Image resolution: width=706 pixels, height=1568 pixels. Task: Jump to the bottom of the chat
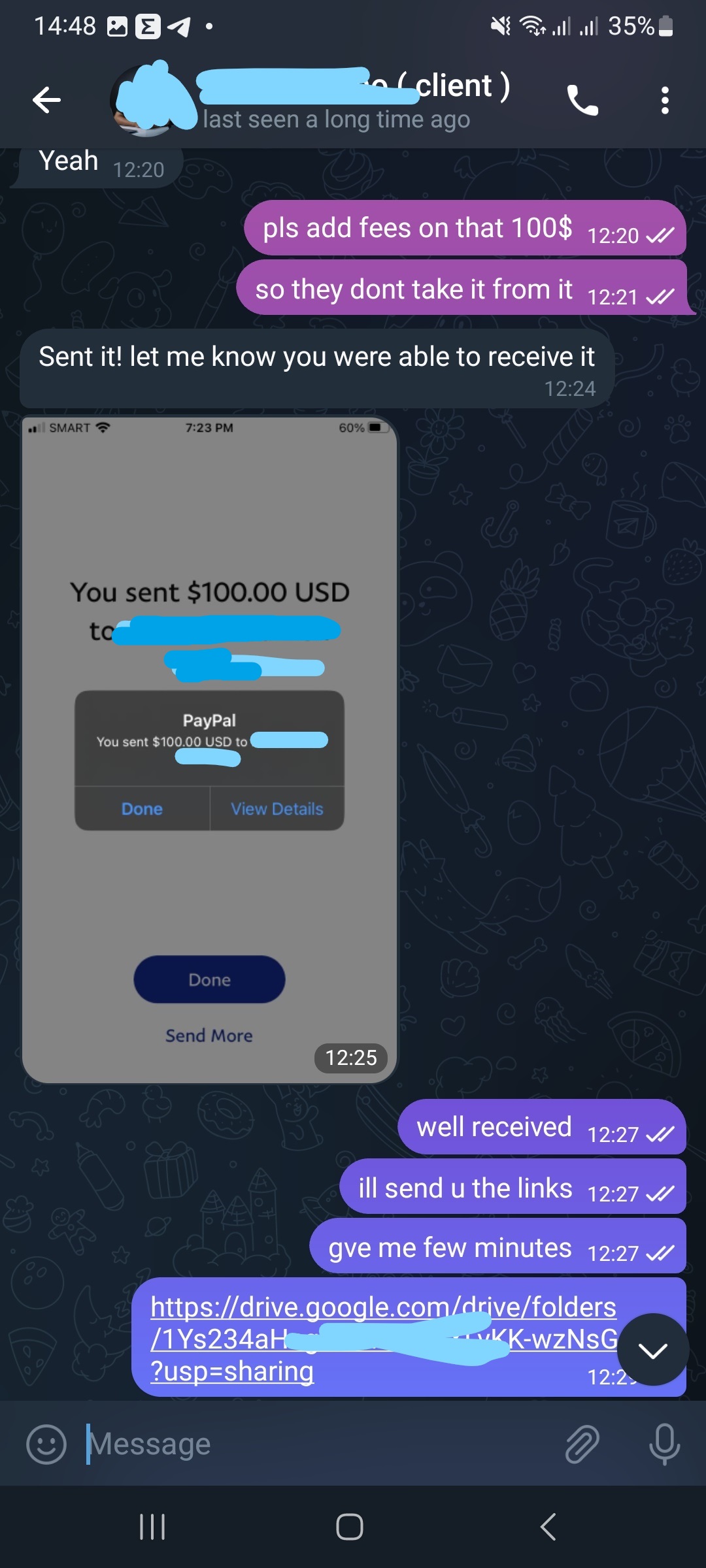652,1350
